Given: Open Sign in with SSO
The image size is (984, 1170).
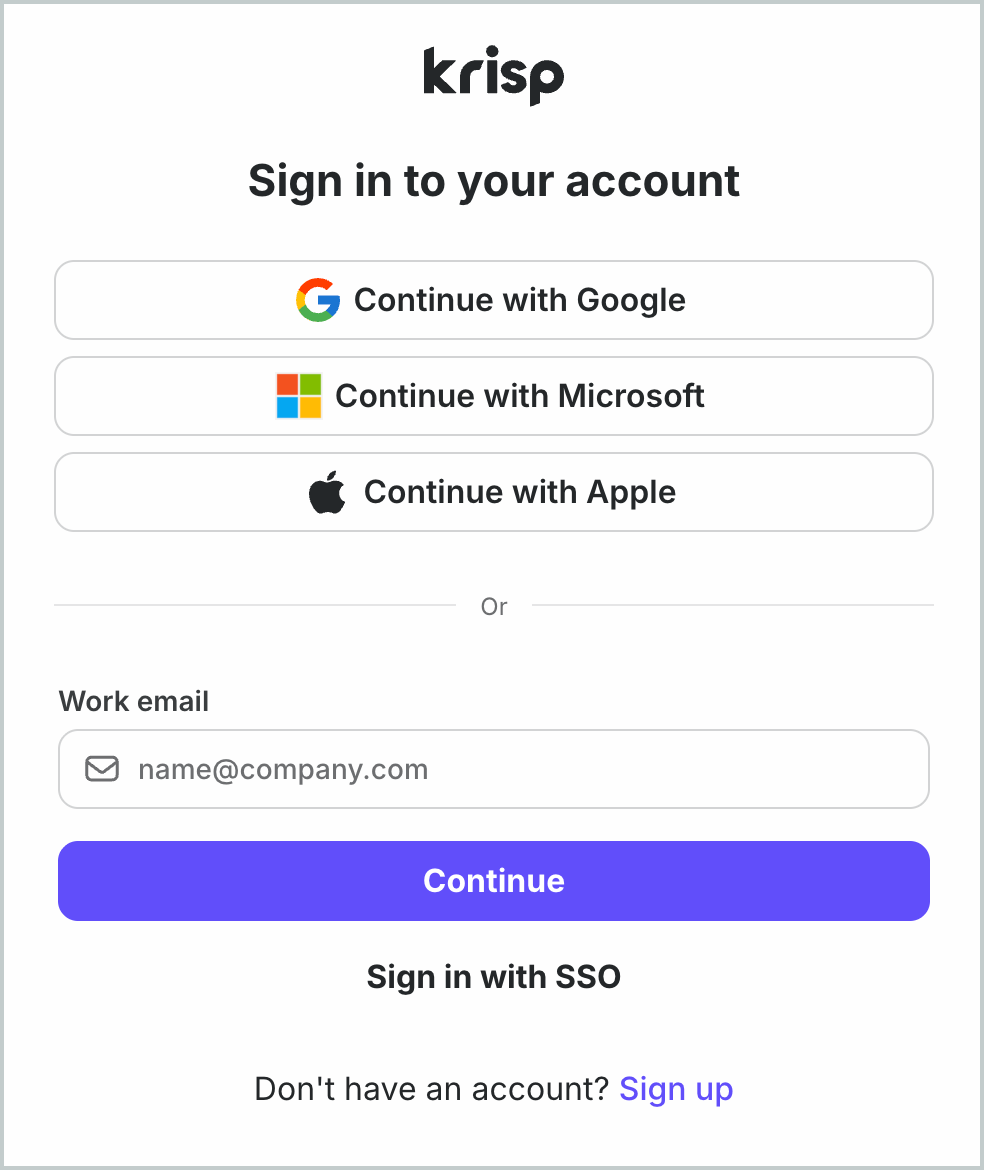Looking at the screenshot, I should tap(493, 977).
